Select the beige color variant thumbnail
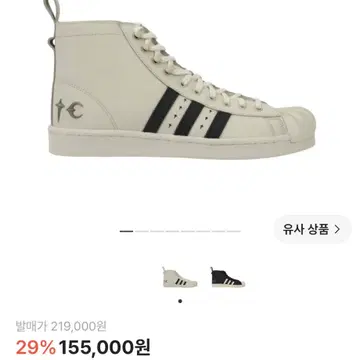360x360 pixels. click(180, 277)
